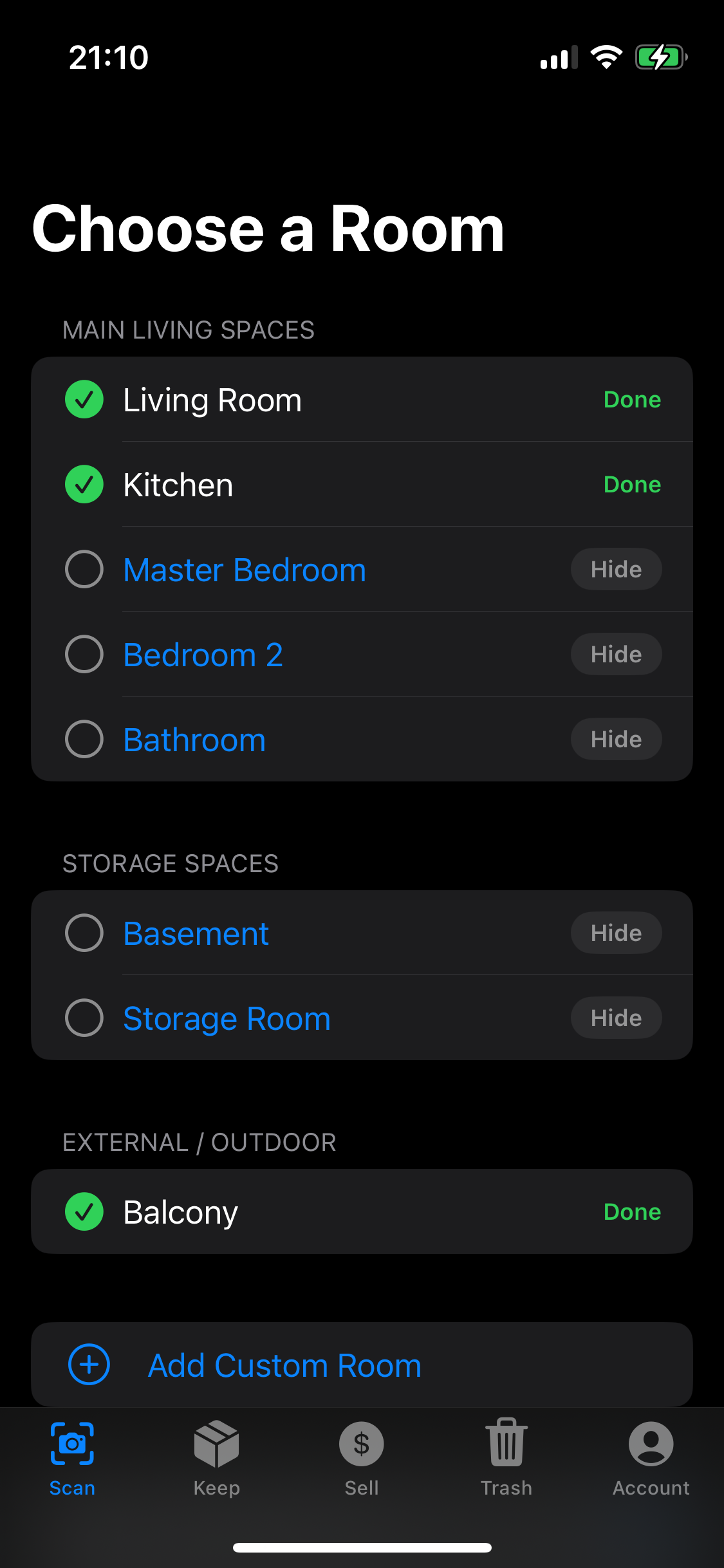This screenshot has width=724, height=1568.
Task: Hide the Basement option
Action: 616,933
